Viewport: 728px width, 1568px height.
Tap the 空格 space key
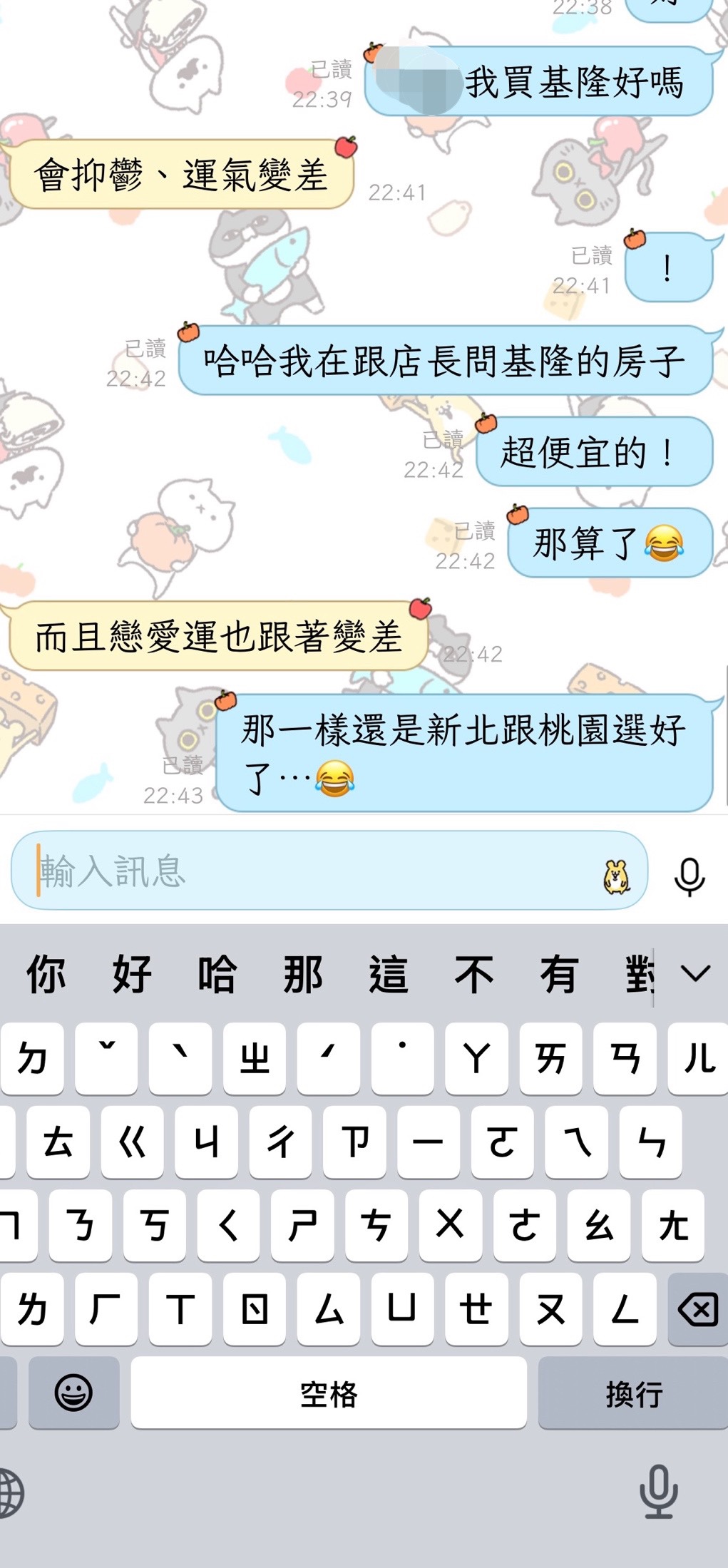pos(329,1393)
